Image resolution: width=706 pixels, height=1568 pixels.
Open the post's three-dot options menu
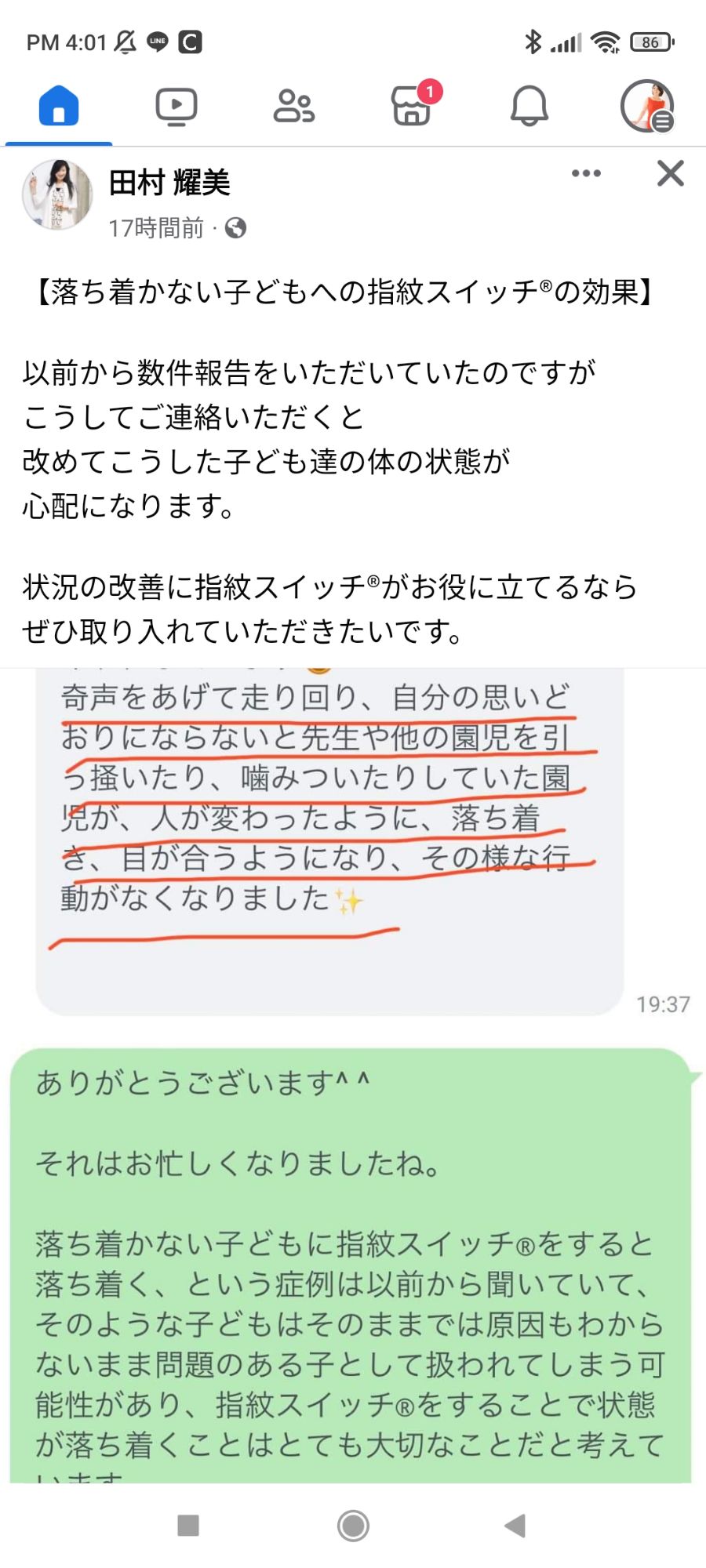pos(586,173)
